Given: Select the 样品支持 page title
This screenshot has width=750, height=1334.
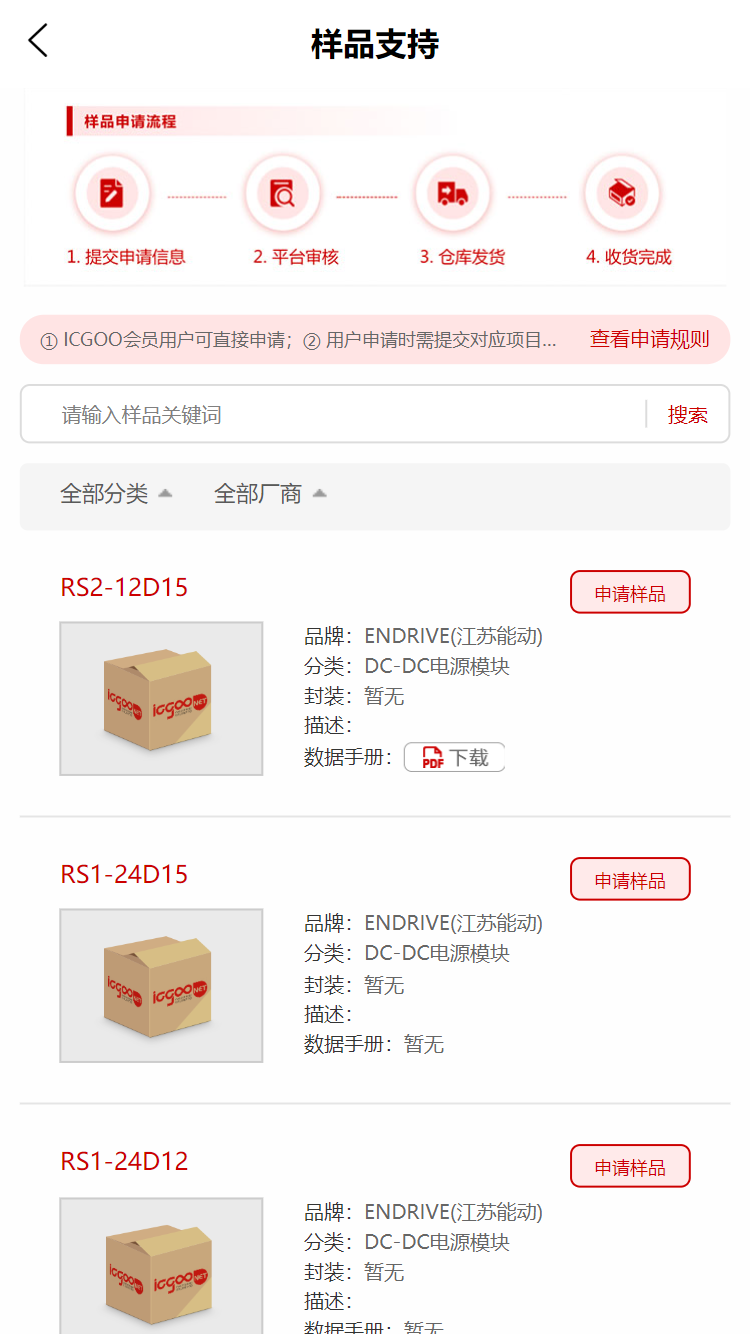Looking at the screenshot, I should click(375, 43).
